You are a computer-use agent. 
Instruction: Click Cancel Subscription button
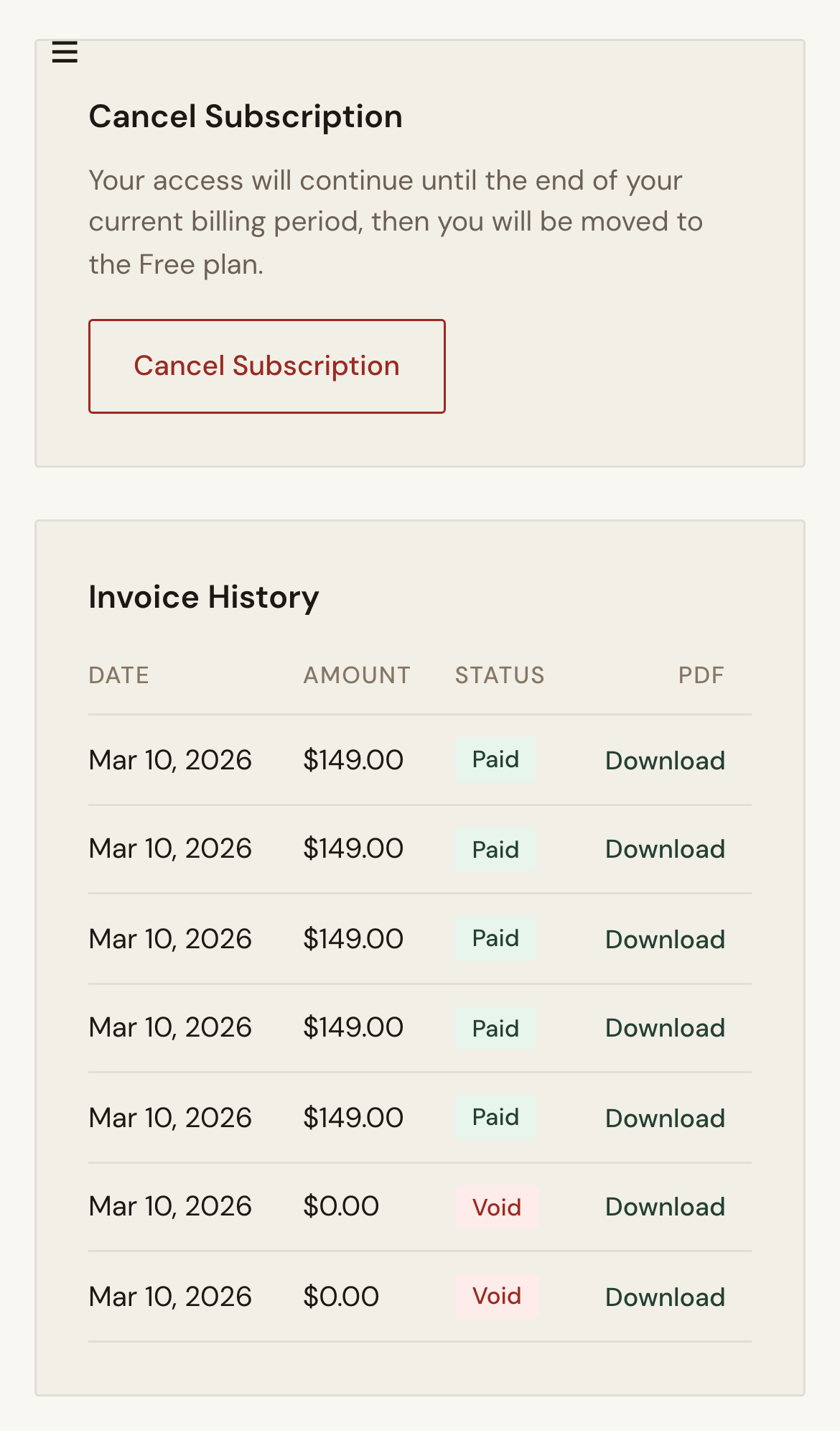click(266, 366)
